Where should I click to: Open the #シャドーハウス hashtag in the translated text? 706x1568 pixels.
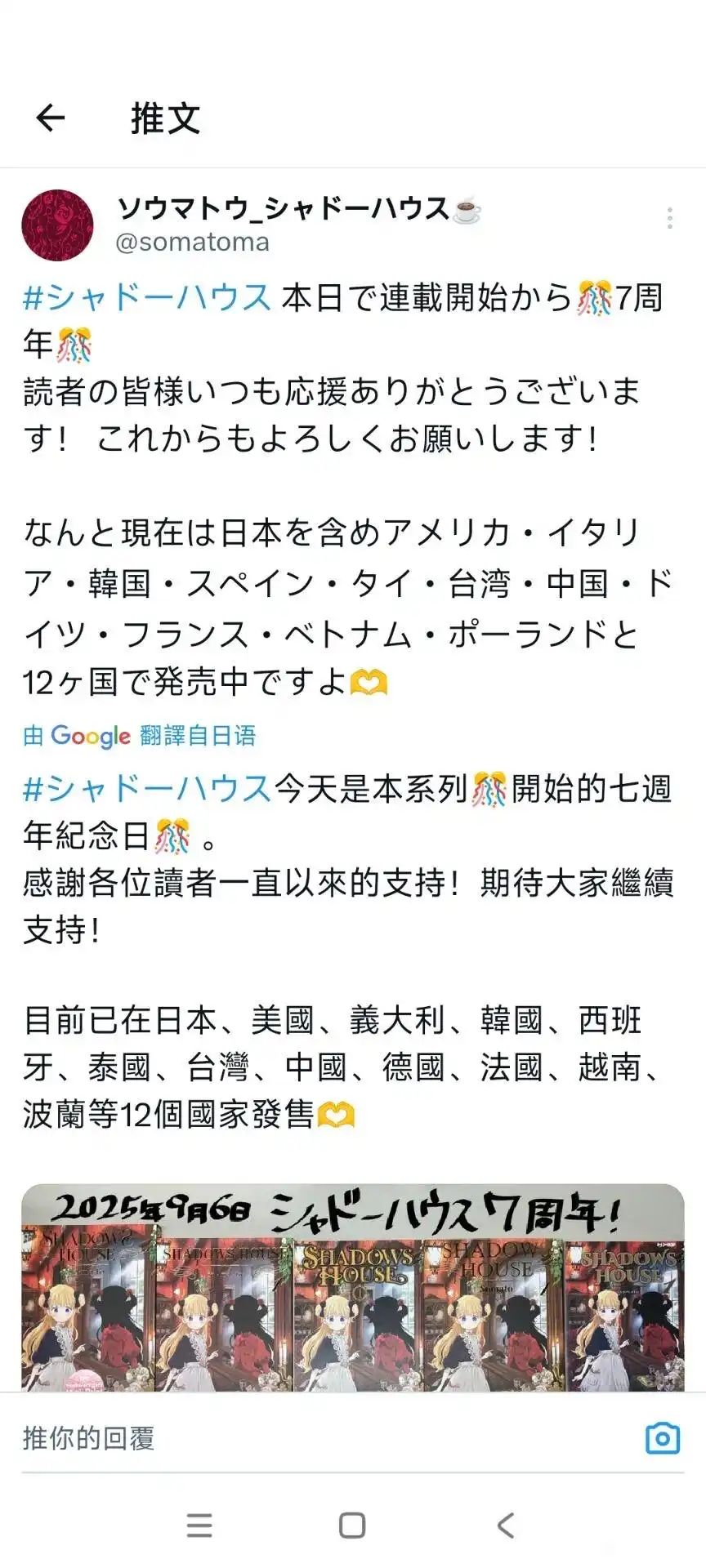[x=147, y=789]
